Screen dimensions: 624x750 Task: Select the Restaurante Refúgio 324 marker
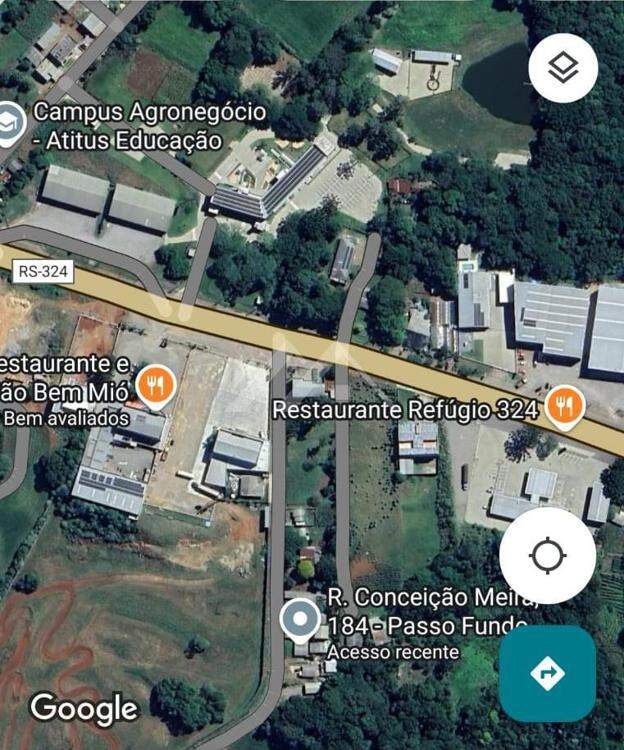click(566, 407)
